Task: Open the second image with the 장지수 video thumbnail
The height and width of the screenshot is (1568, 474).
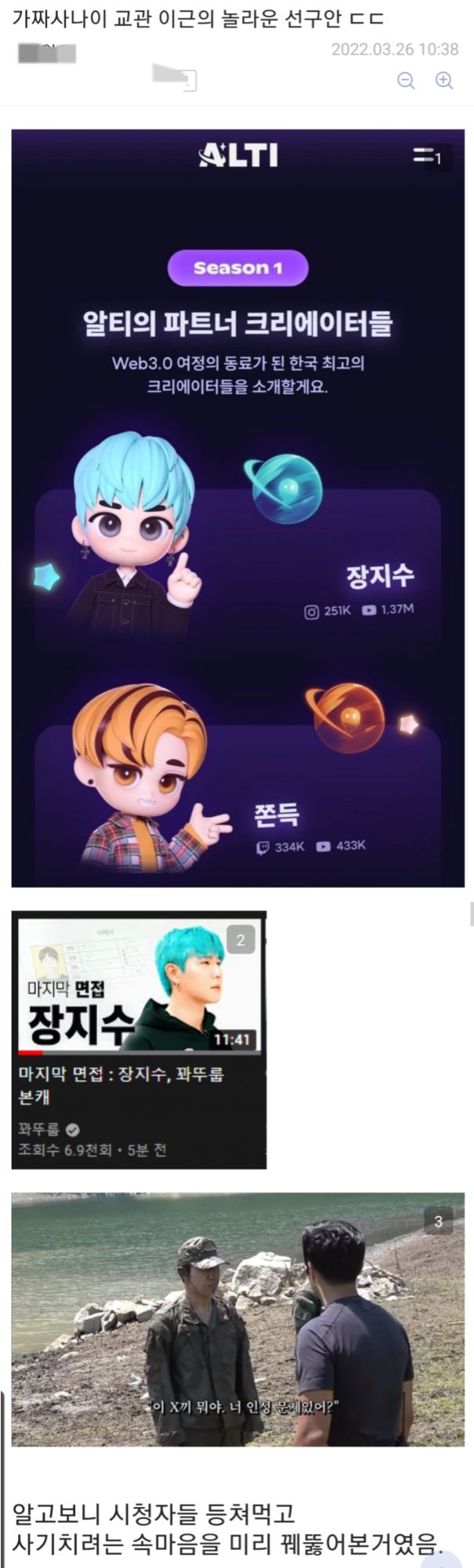Action: (x=139, y=1039)
